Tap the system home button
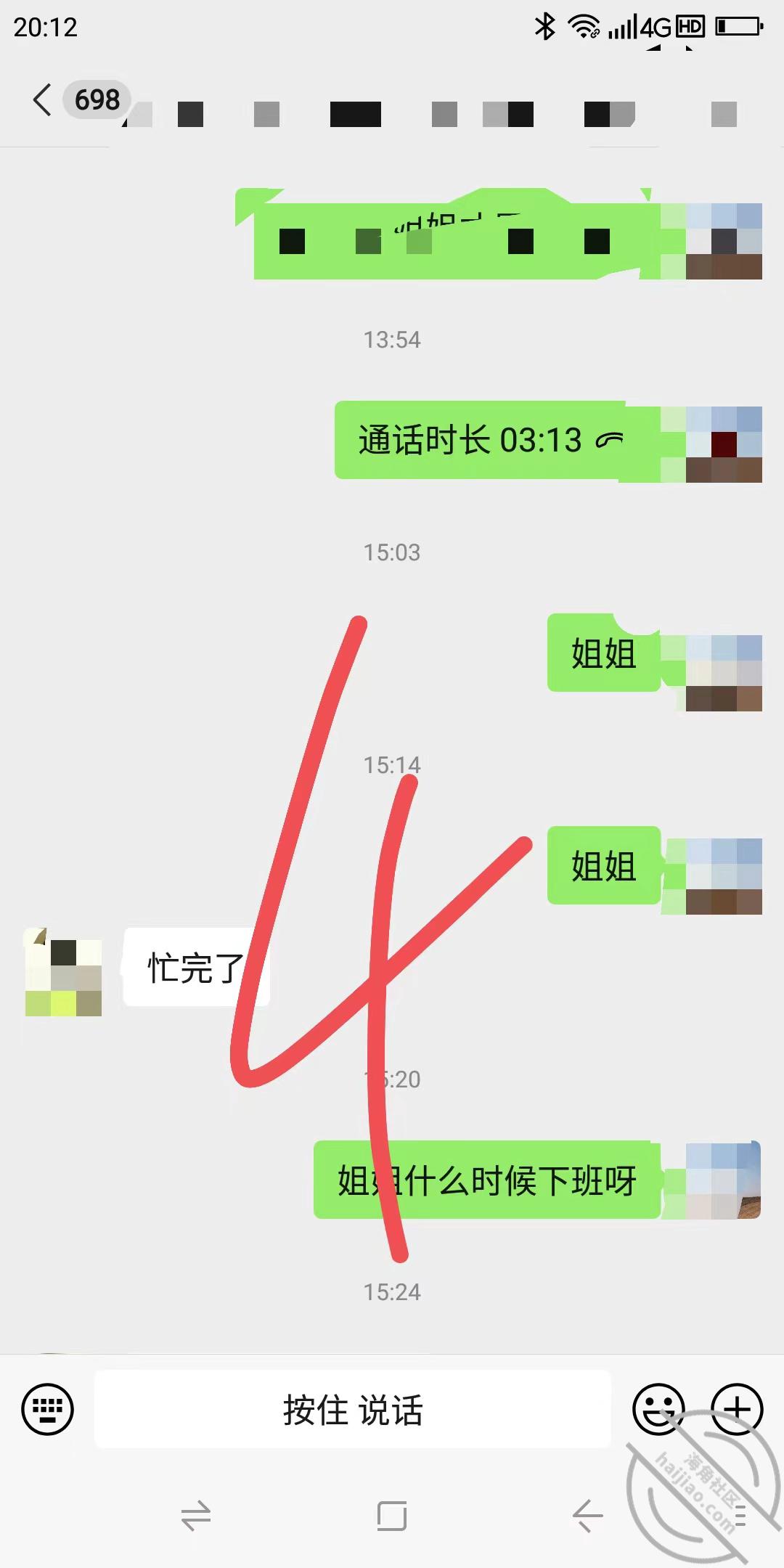This screenshot has width=784, height=1568. pyautogui.click(x=392, y=1515)
